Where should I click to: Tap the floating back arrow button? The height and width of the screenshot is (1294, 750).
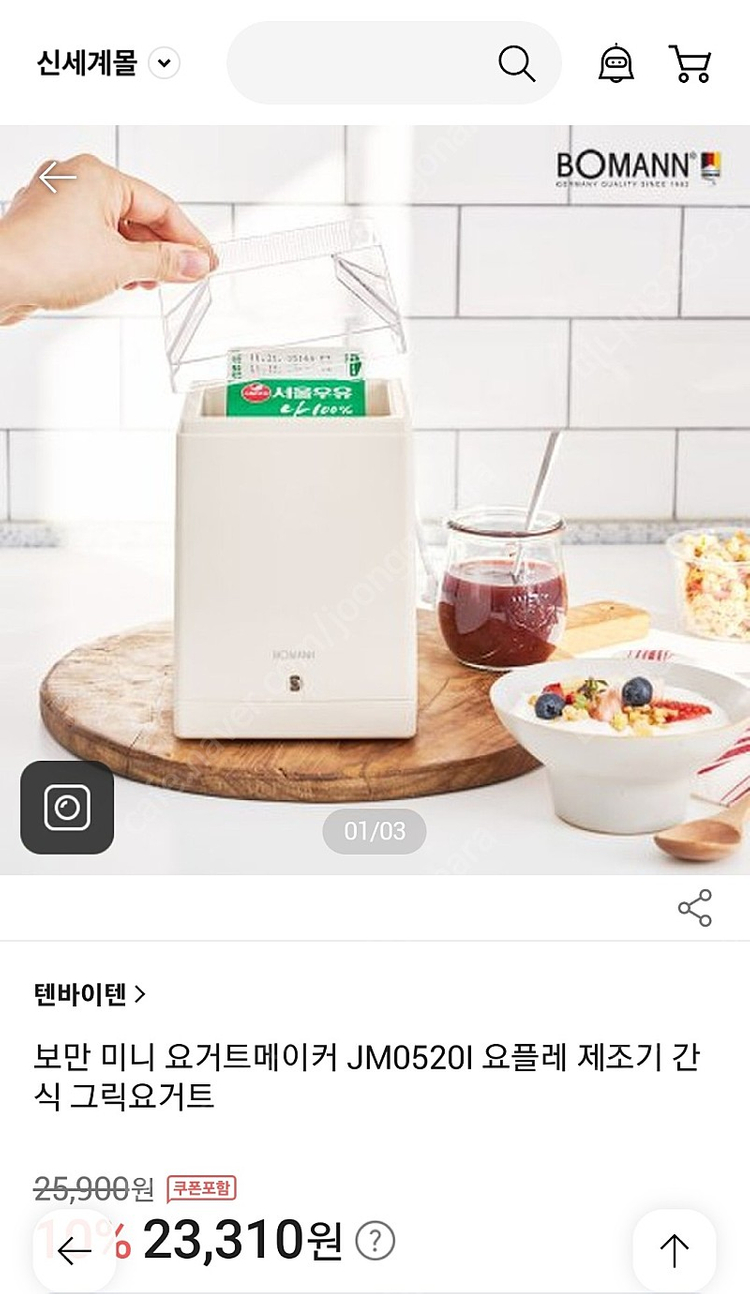pyautogui.click(x=75, y=1250)
